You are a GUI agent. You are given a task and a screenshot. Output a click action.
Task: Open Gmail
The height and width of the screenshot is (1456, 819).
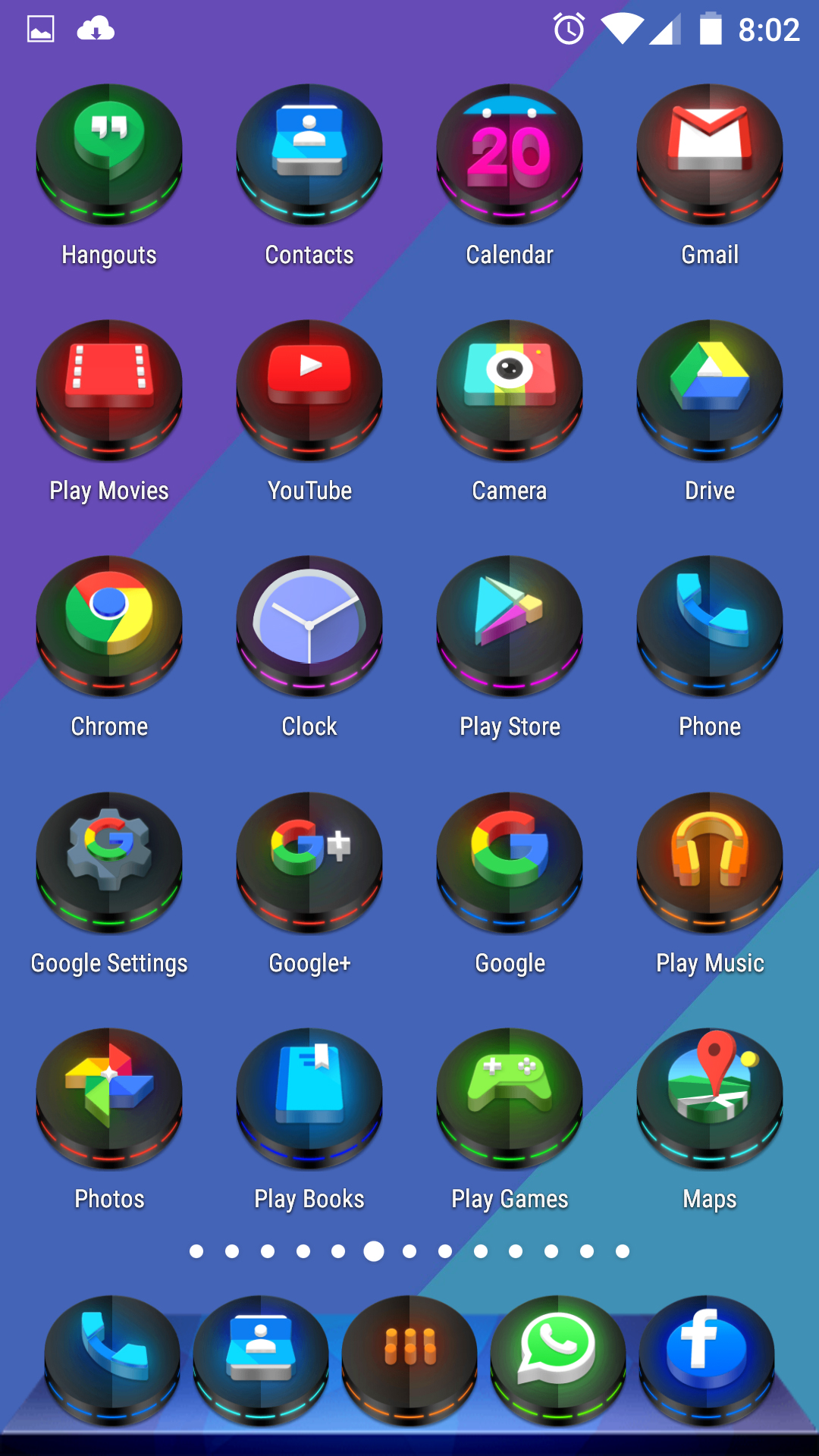tap(710, 155)
